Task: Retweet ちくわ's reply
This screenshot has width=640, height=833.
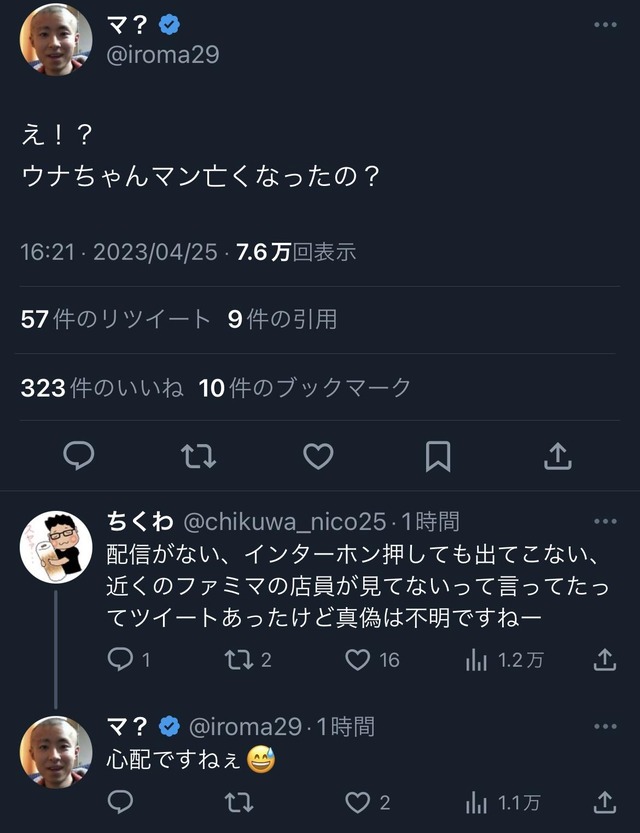Action: click(x=238, y=659)
